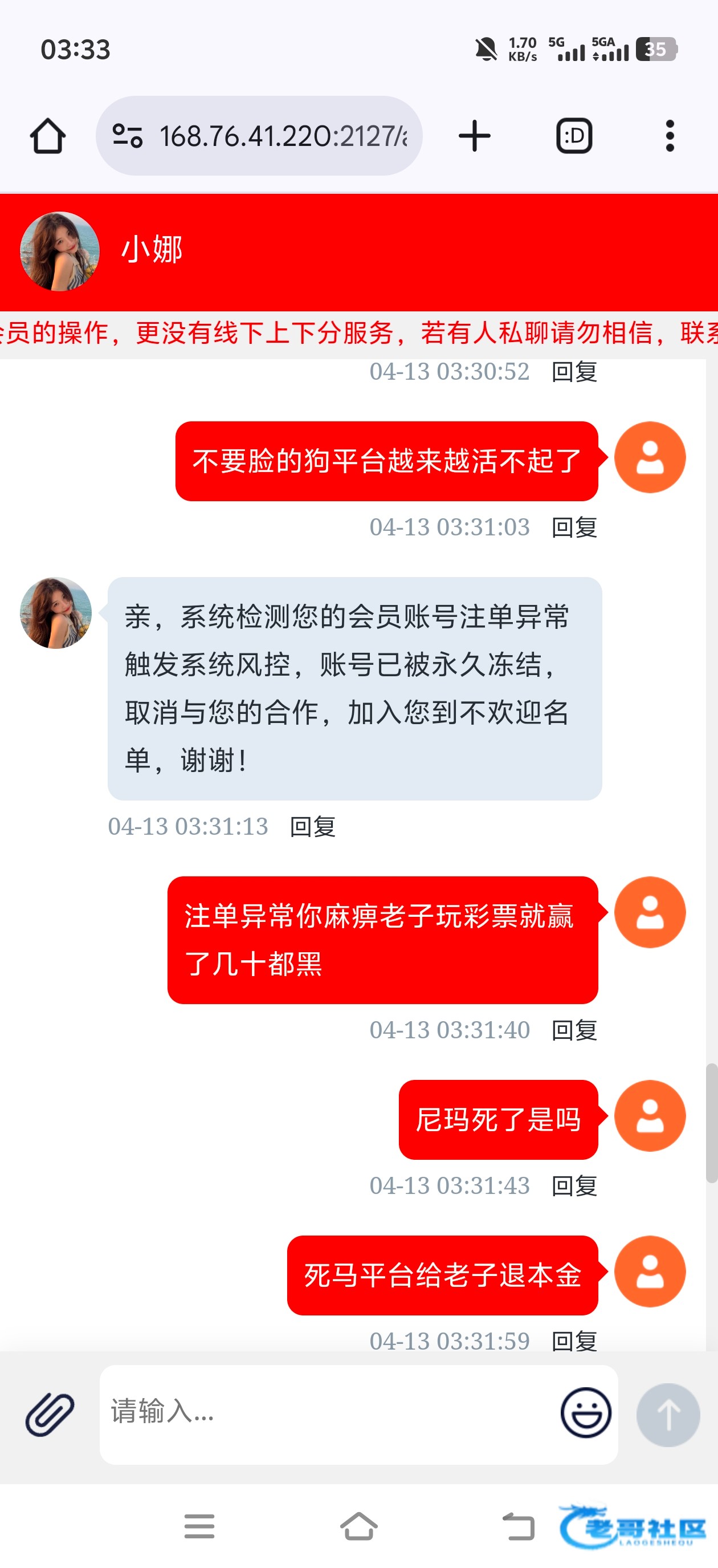View 小娜's profile avatar in header
Image resolution: width=718 pixels, height=1568 pixels.
click(60, 251)
